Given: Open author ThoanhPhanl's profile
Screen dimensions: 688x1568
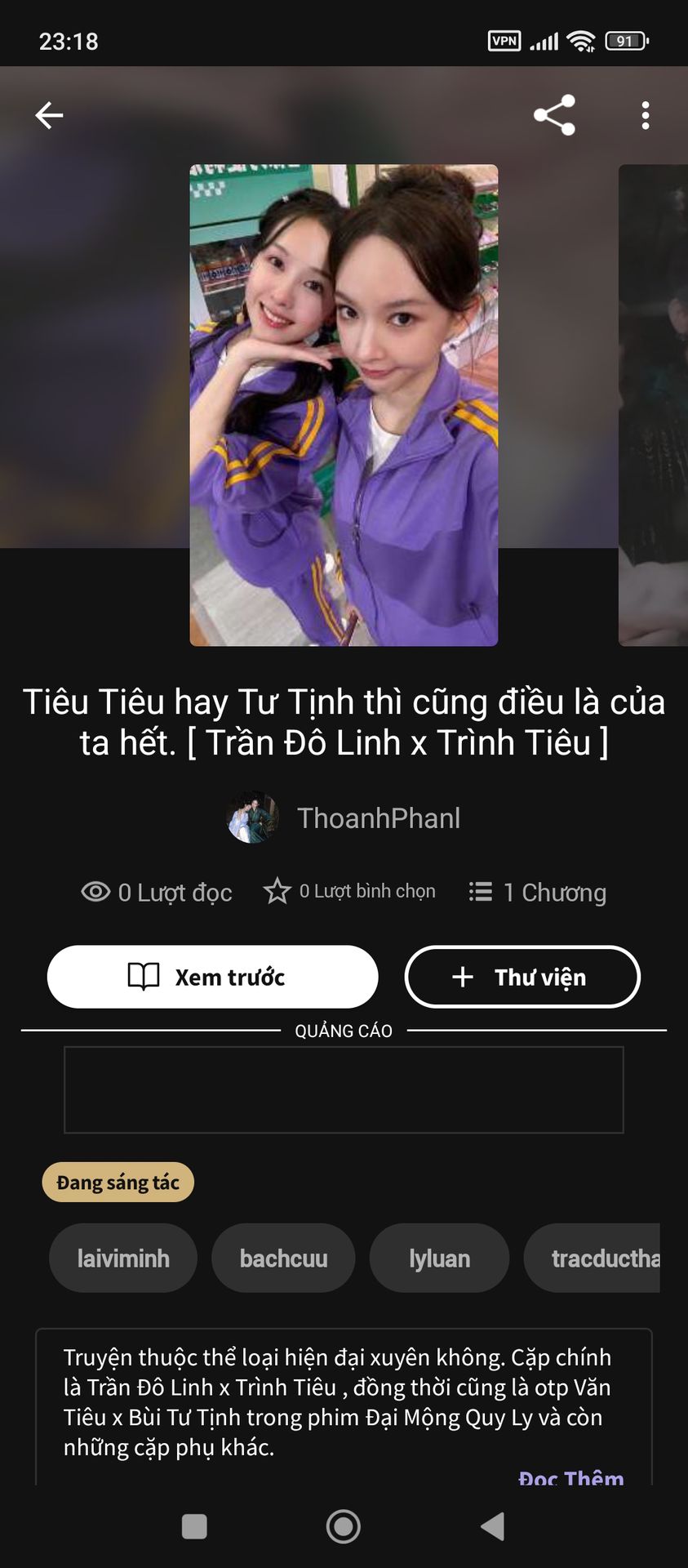Looking at the screenshot, I should [x=378, y=817].
